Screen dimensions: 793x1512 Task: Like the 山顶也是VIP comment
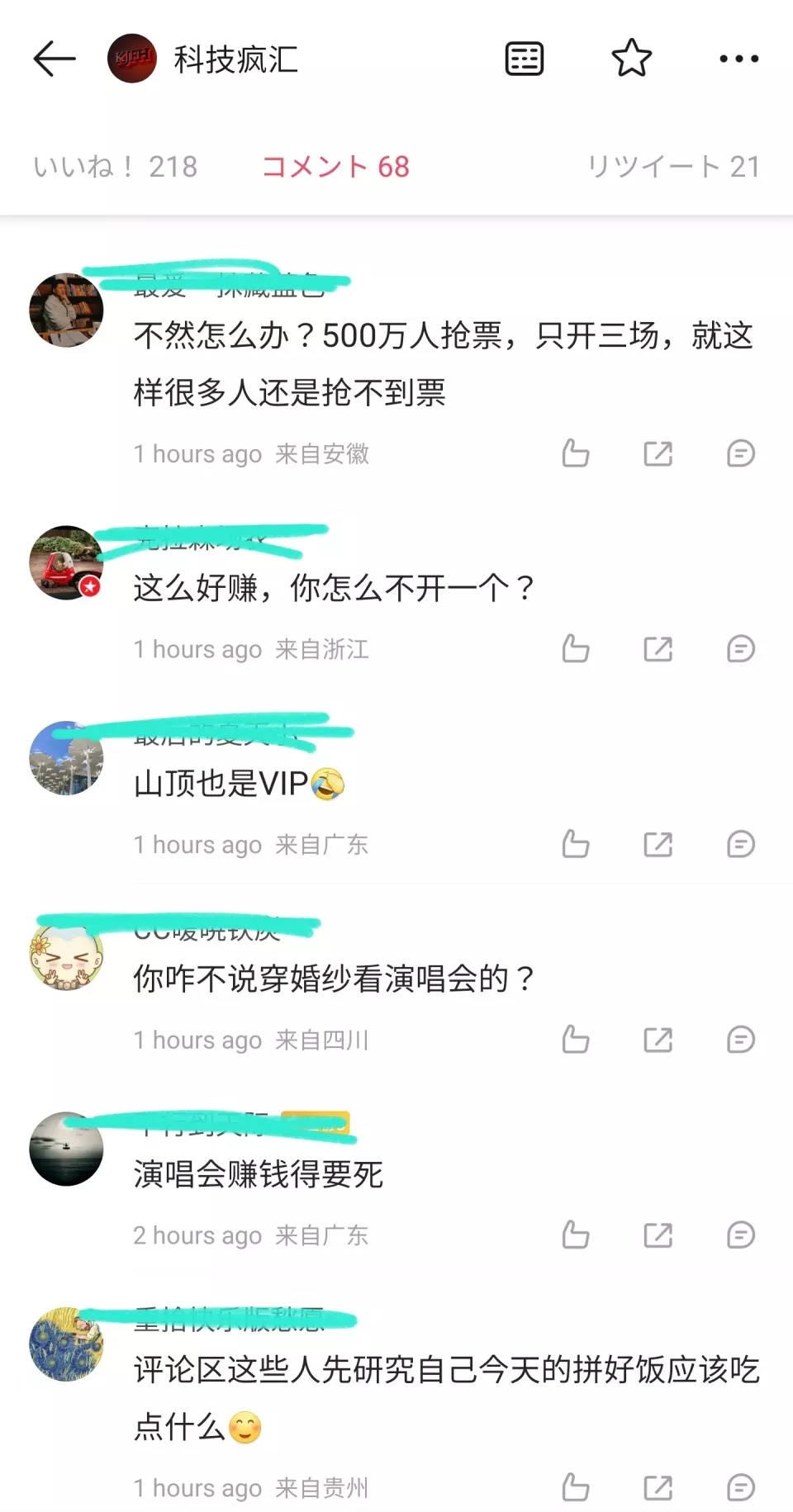click(x=576, y=844)
